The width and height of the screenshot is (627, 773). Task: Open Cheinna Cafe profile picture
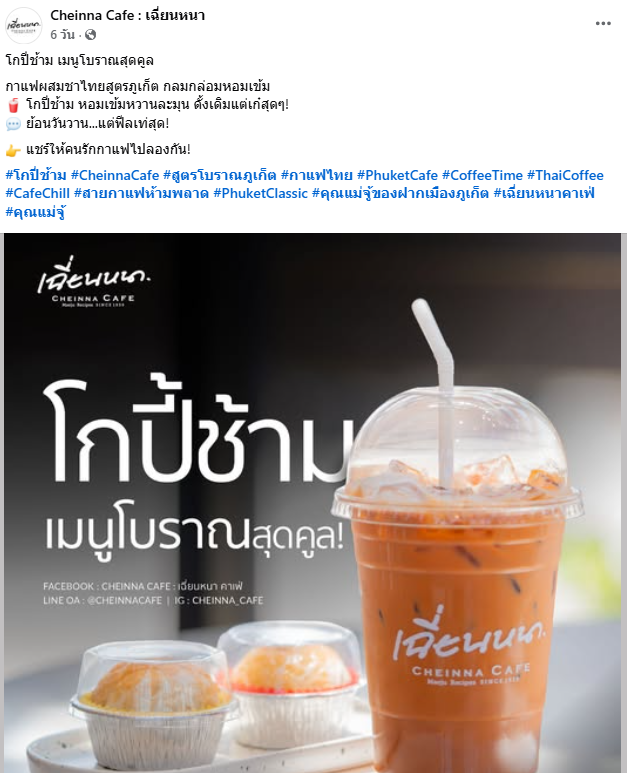pyautogui.click(x=24, y=24)
